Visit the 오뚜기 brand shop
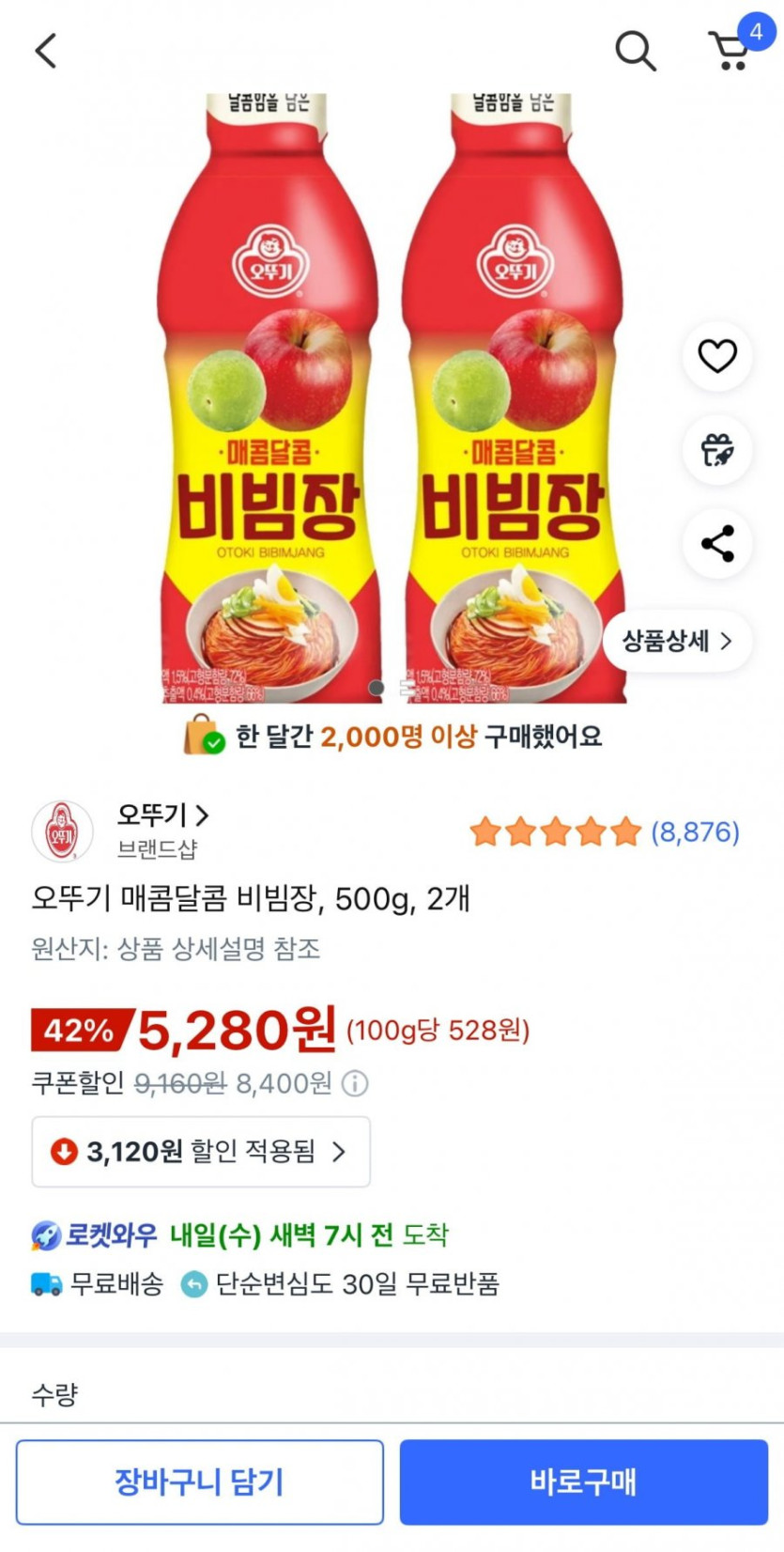The width and height of the screenshot is (784, 1552). pyautogui.click(x=161, y=815)
